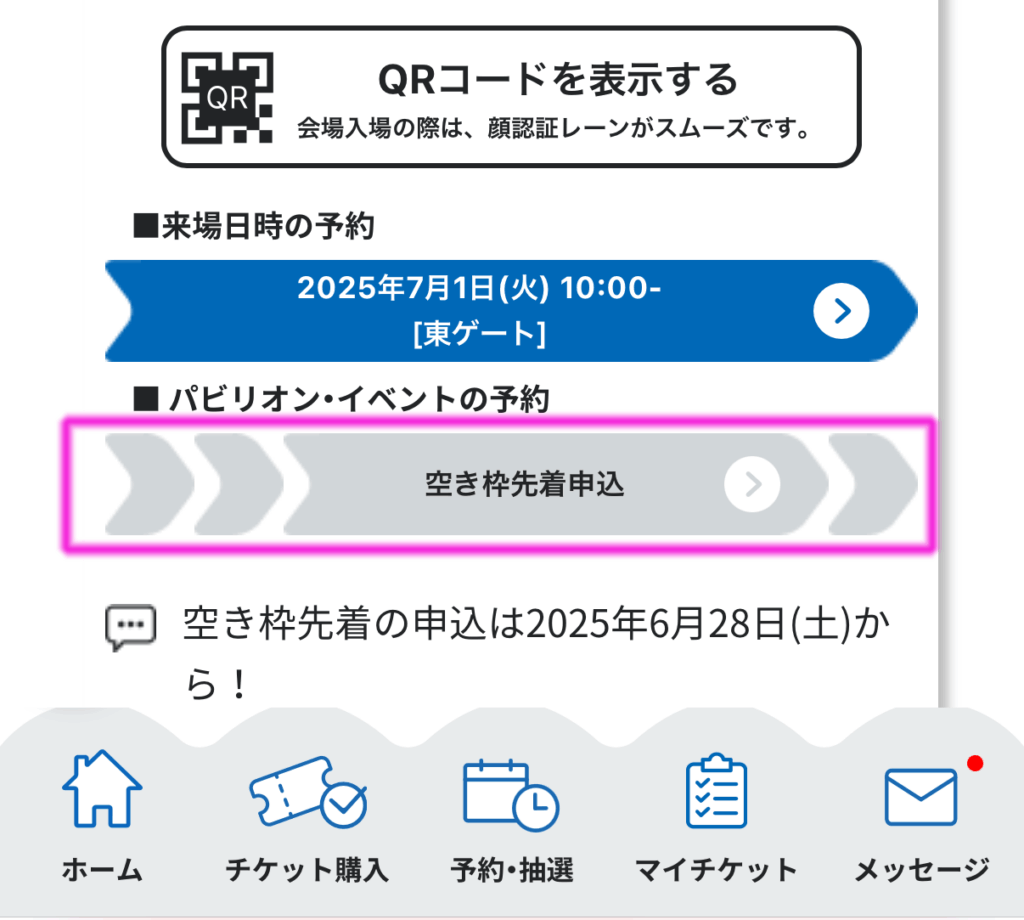1024x920 pixels.
Task: Open the メッセージ tab
Action: [x=921, y=820]
